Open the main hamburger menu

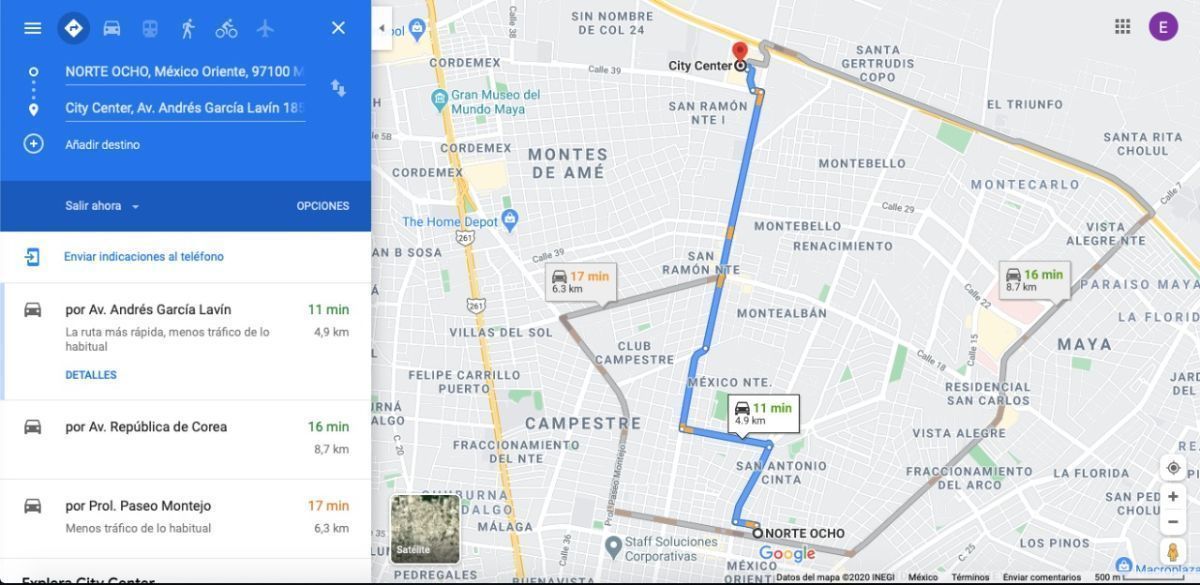[32, 28]
